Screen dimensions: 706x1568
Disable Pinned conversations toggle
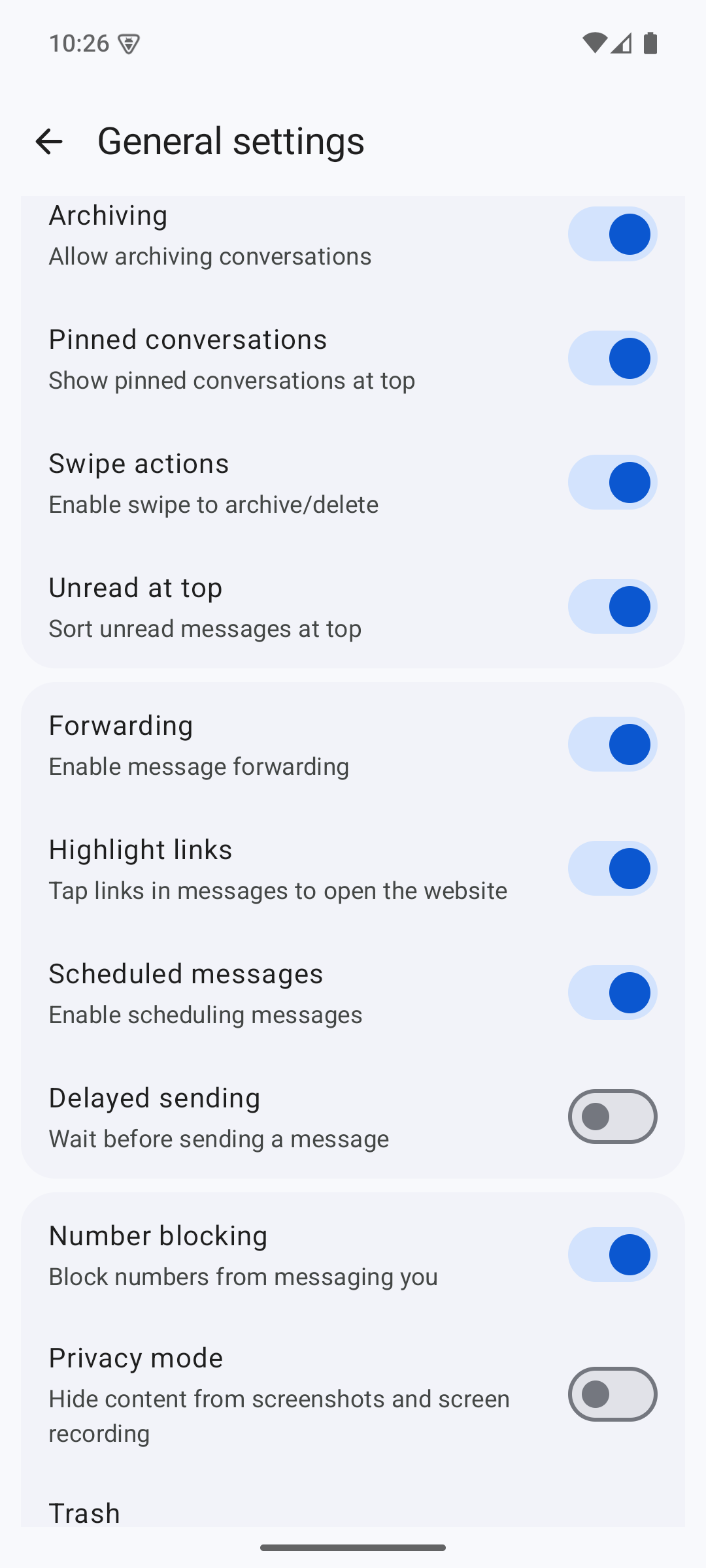click(613, 358)
